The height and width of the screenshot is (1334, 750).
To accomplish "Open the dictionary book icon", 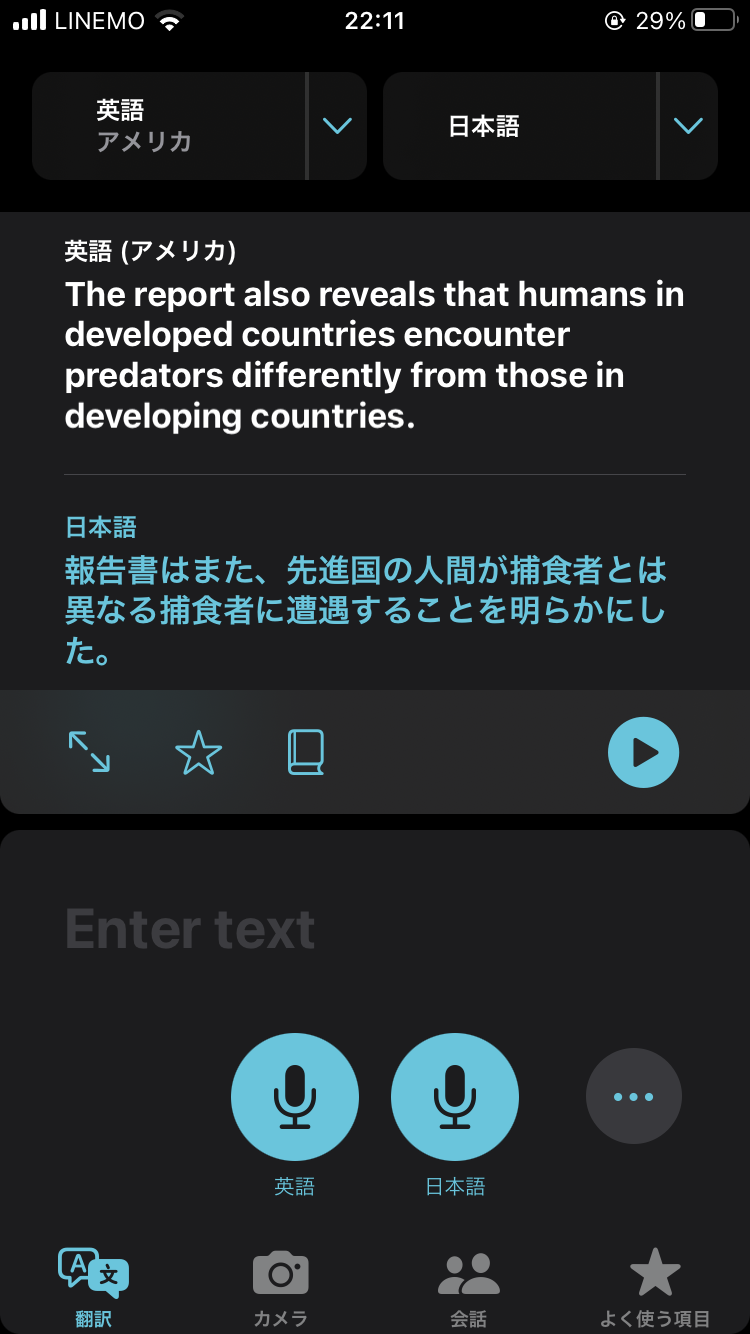I will tap(306, 752).
